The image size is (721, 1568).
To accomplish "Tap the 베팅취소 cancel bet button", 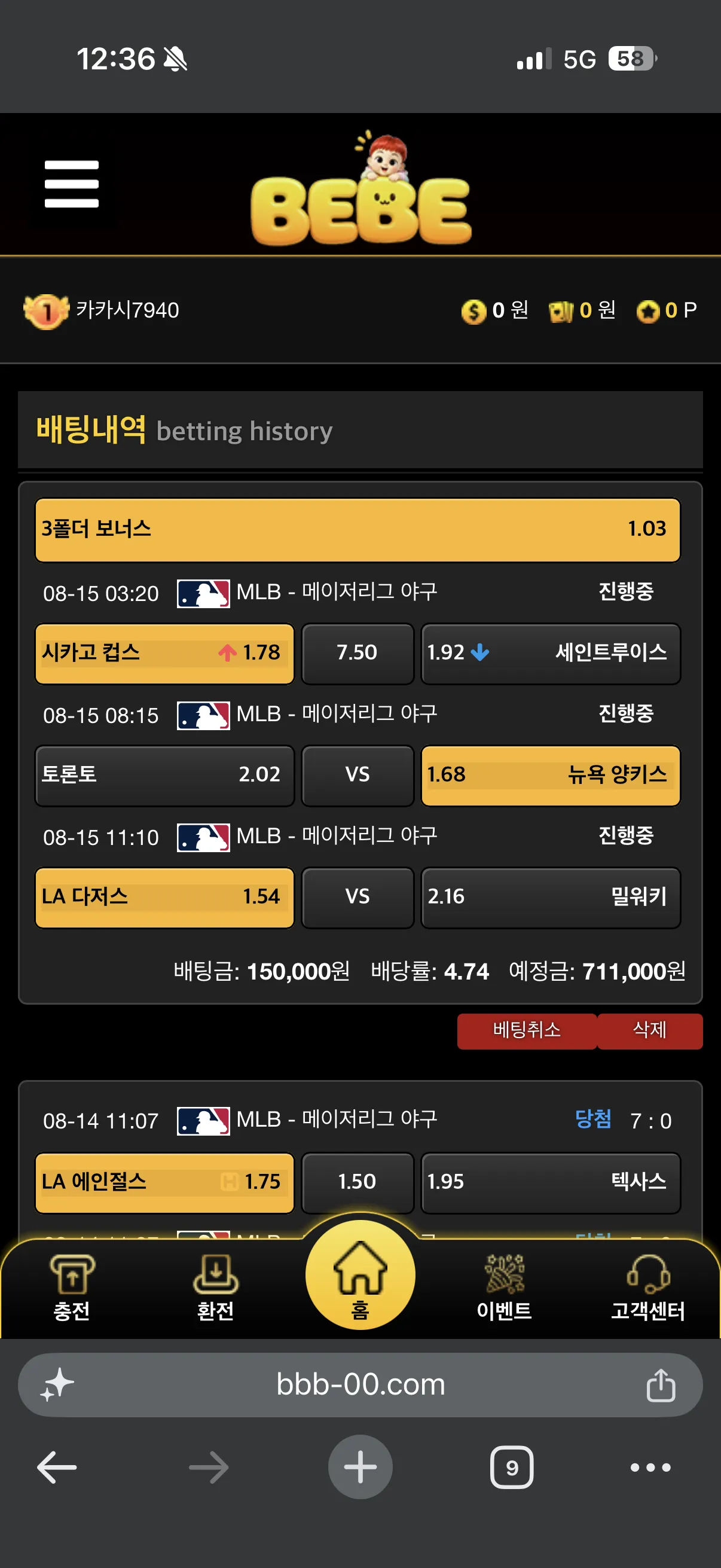I will [x=527, y=1030].
